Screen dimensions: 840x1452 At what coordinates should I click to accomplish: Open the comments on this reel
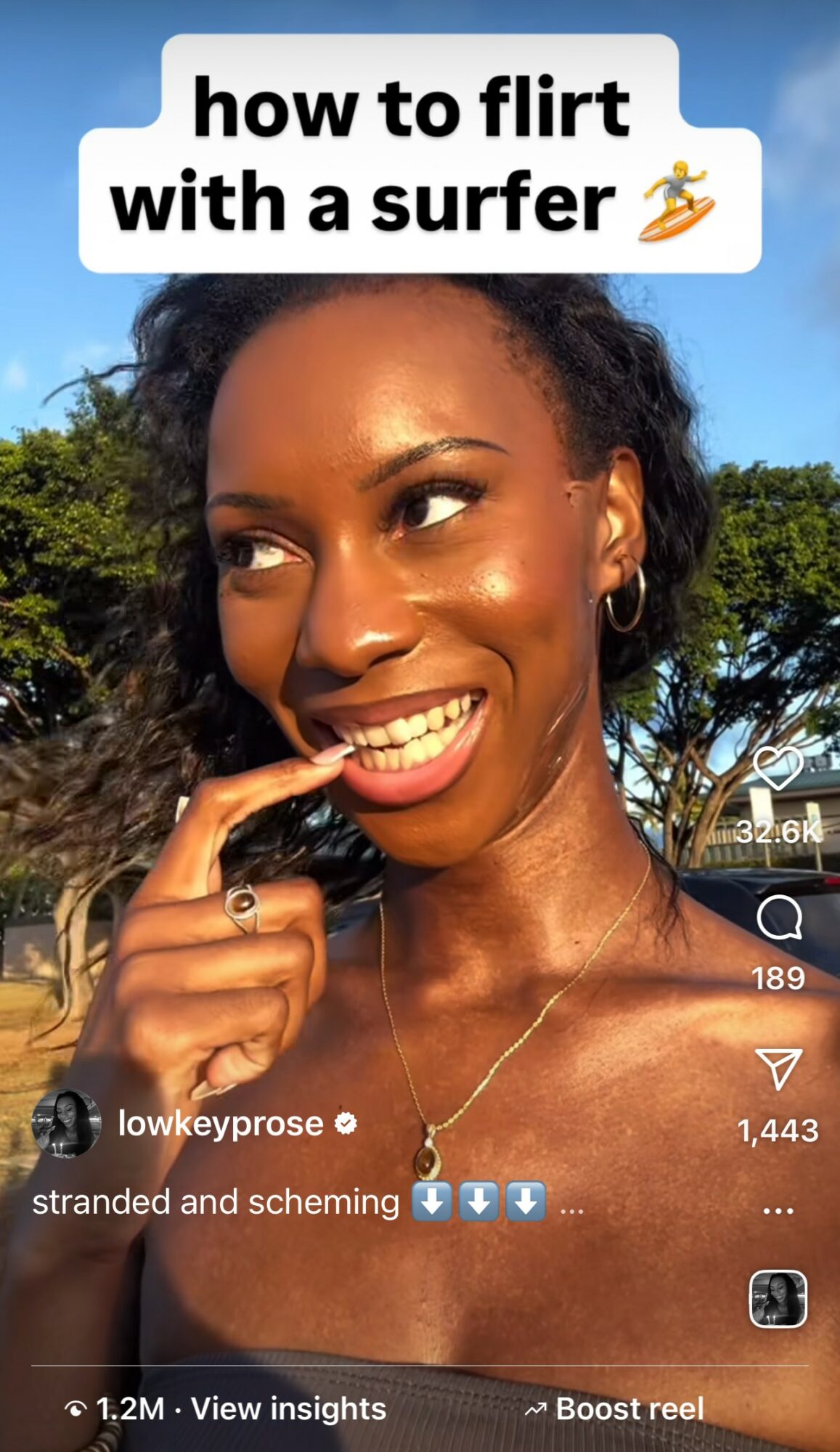(778, 918)
